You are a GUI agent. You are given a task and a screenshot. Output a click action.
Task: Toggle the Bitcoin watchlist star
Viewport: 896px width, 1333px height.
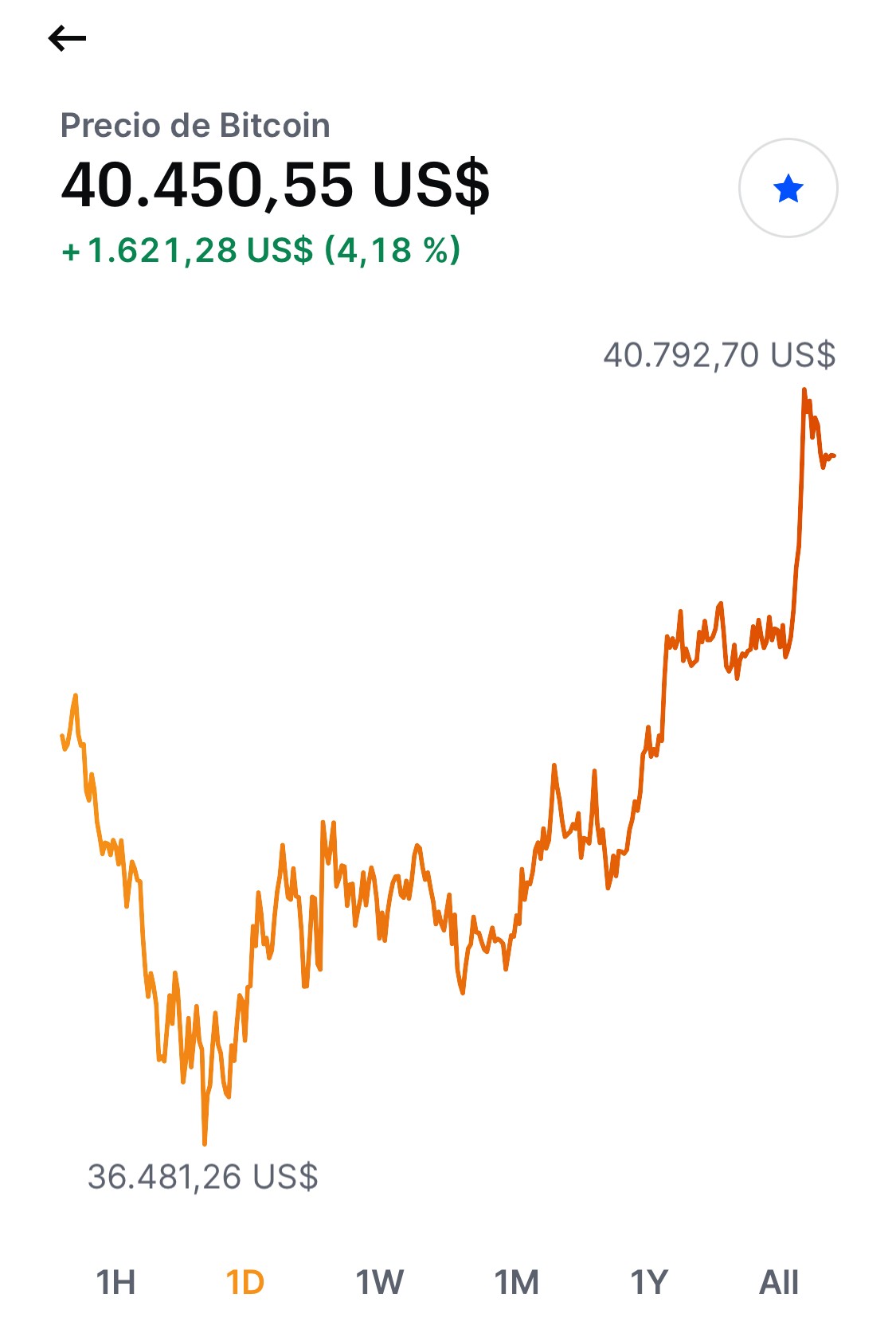(788, 188)
